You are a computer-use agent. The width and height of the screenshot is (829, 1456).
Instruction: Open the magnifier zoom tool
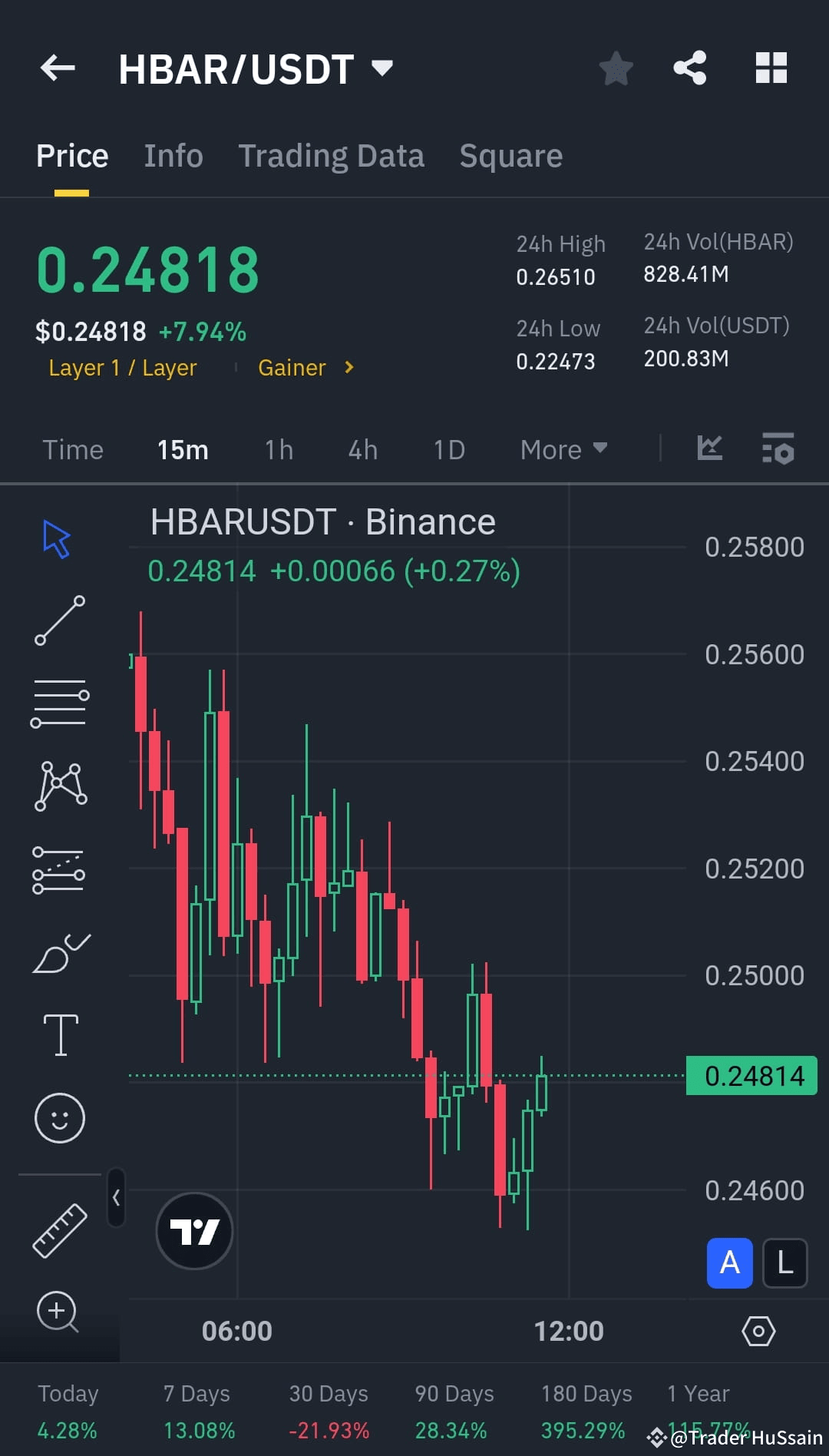[60, 1314]
